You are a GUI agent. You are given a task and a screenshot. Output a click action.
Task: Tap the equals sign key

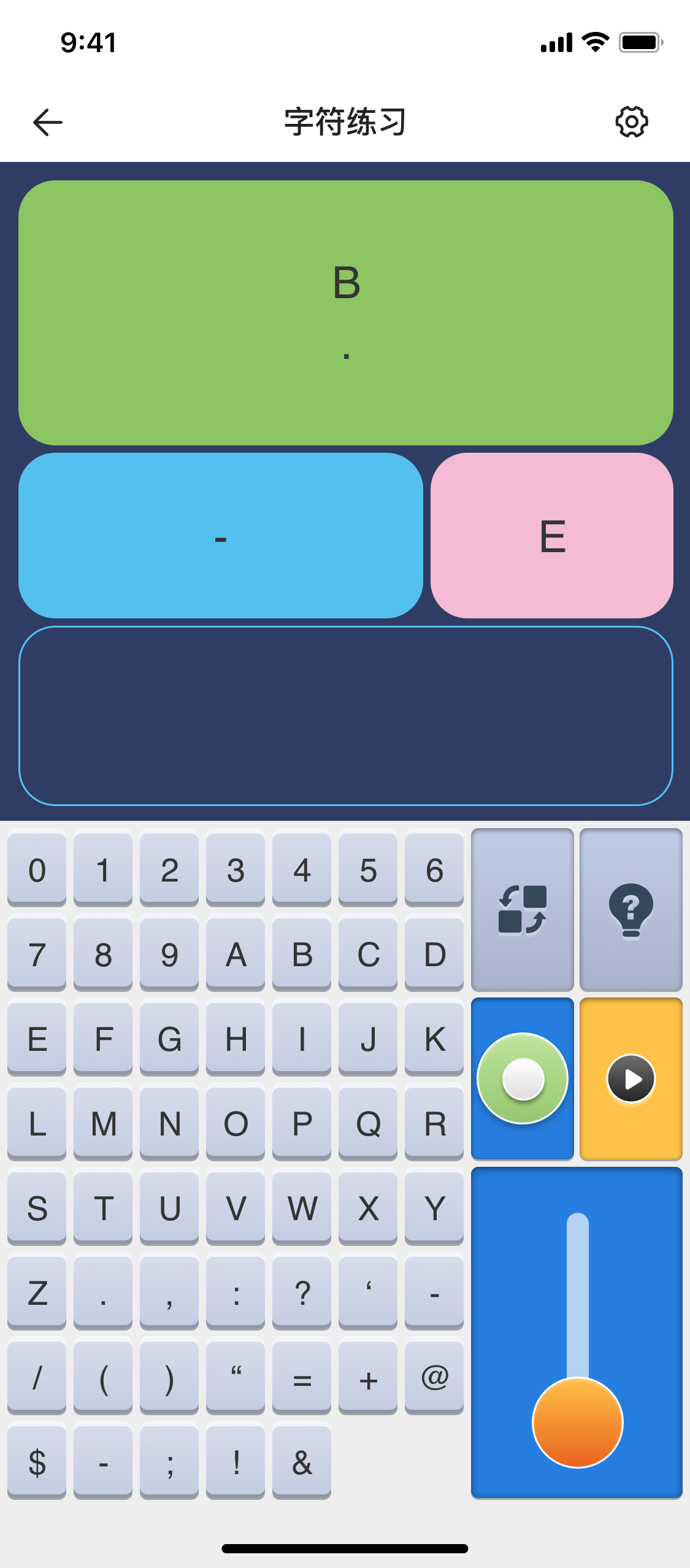[x=302, y=1378]
